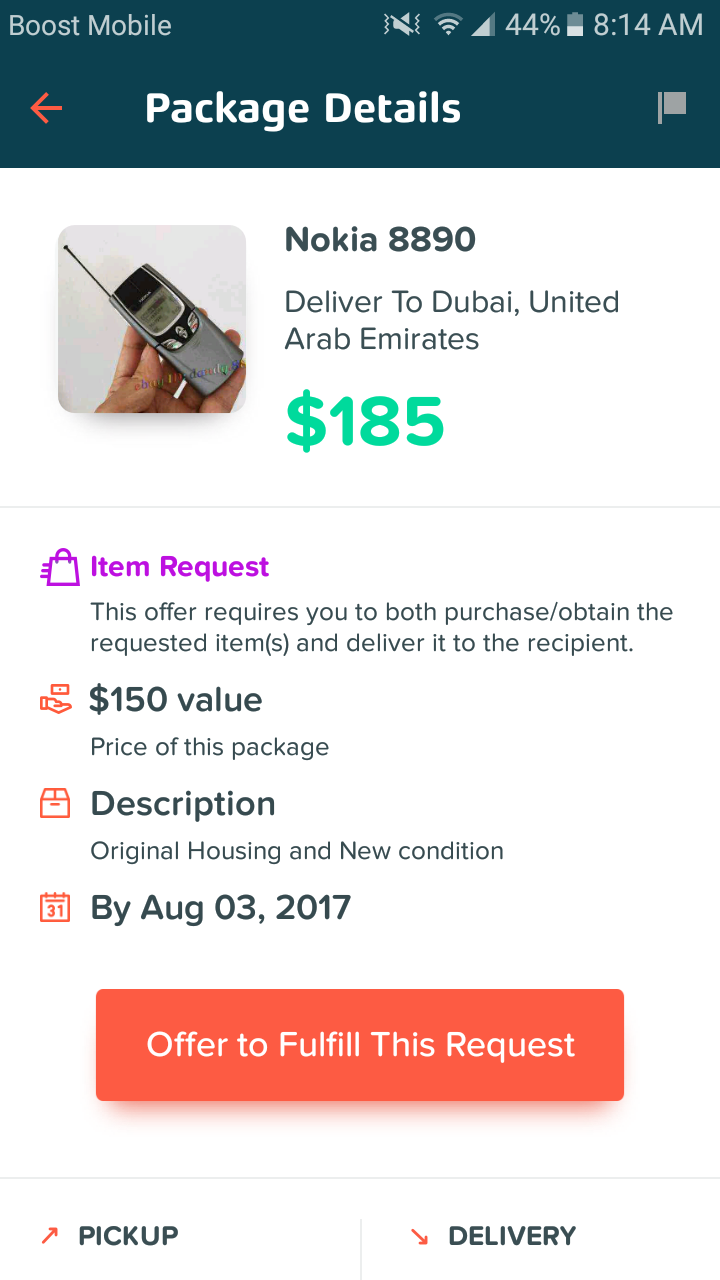Viewport: 720px width, 1280px height.
Task: Open the Nokia 8890 product photo
Action: [x=152, y=319]
